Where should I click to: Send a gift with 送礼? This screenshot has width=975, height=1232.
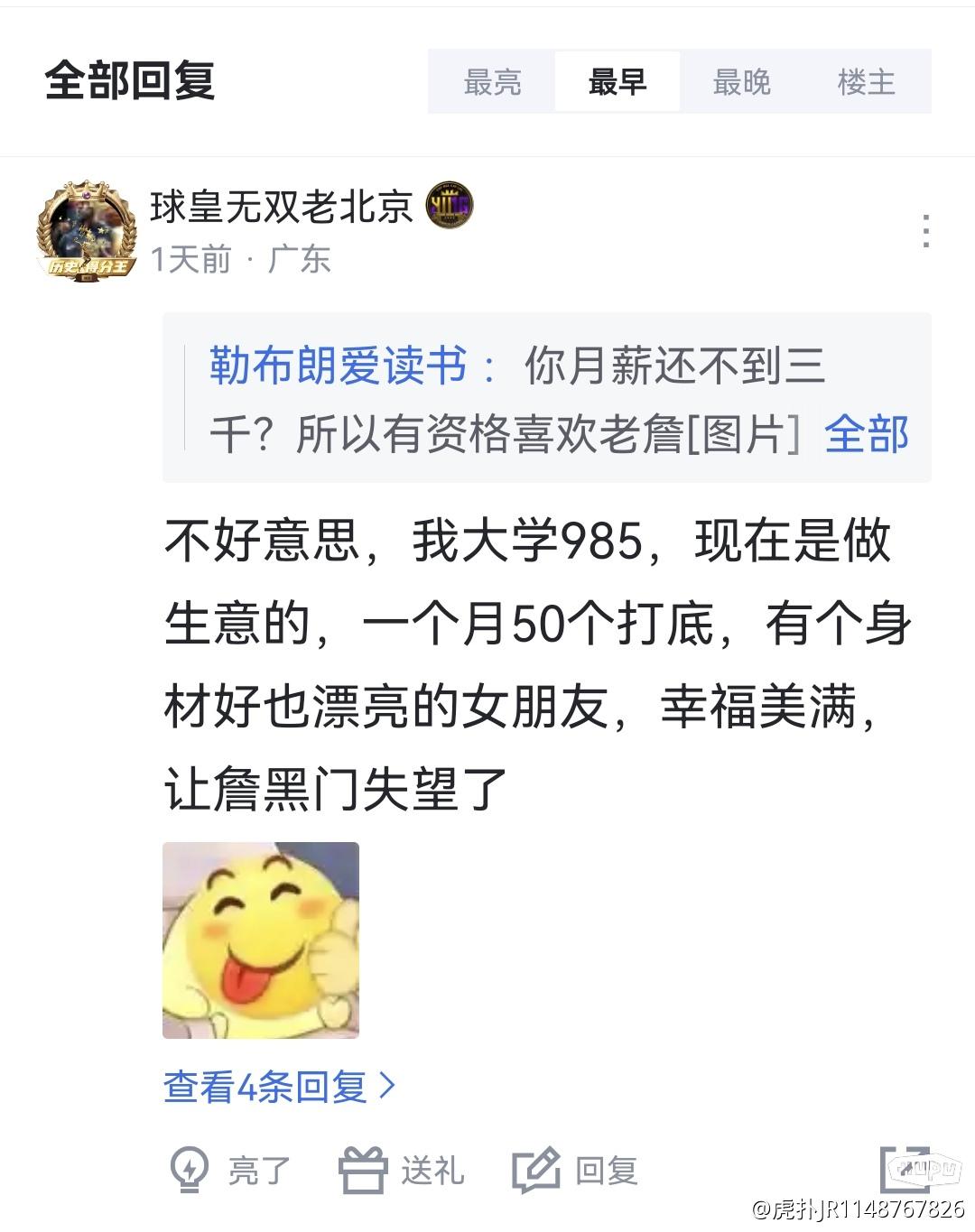point(402,1171)
